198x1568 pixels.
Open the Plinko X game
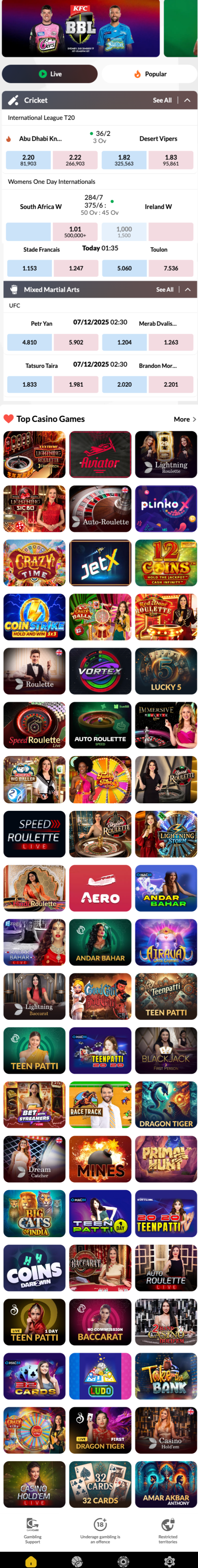[166, 508]
